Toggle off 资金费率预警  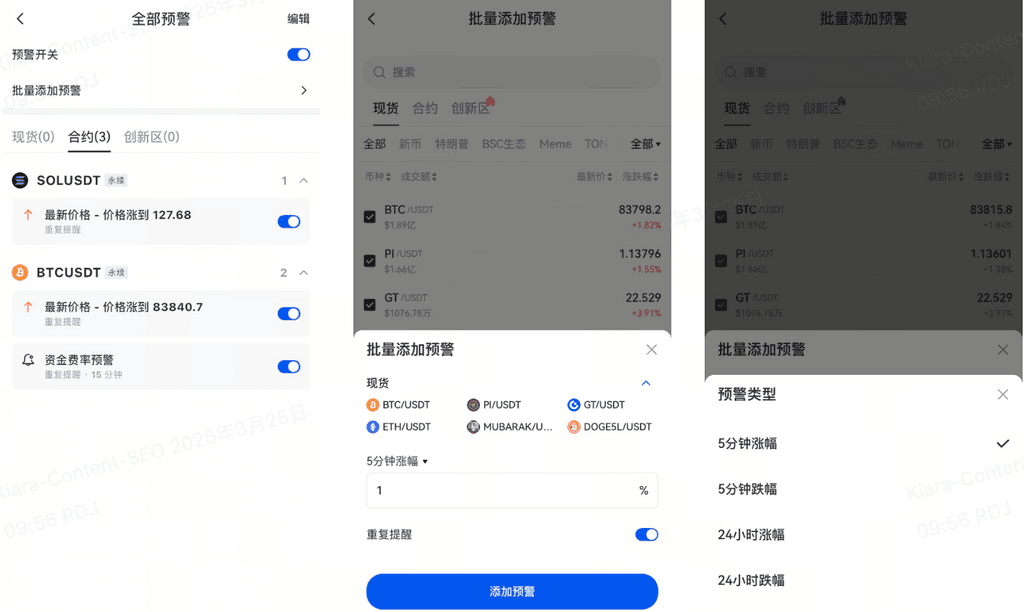pos(288,367)
